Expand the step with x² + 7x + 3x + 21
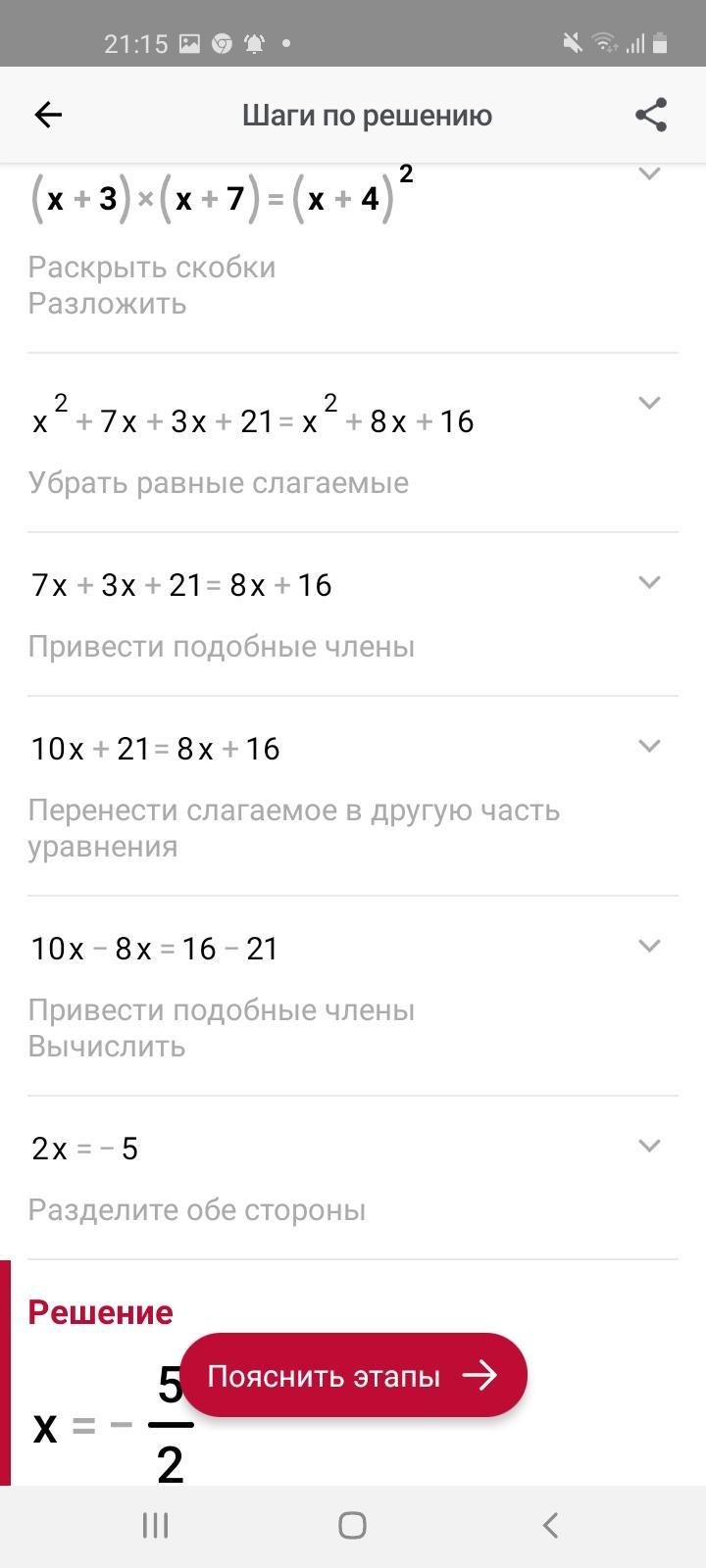Viewport: 706px width, 1568px height. [x=649, y=403]
